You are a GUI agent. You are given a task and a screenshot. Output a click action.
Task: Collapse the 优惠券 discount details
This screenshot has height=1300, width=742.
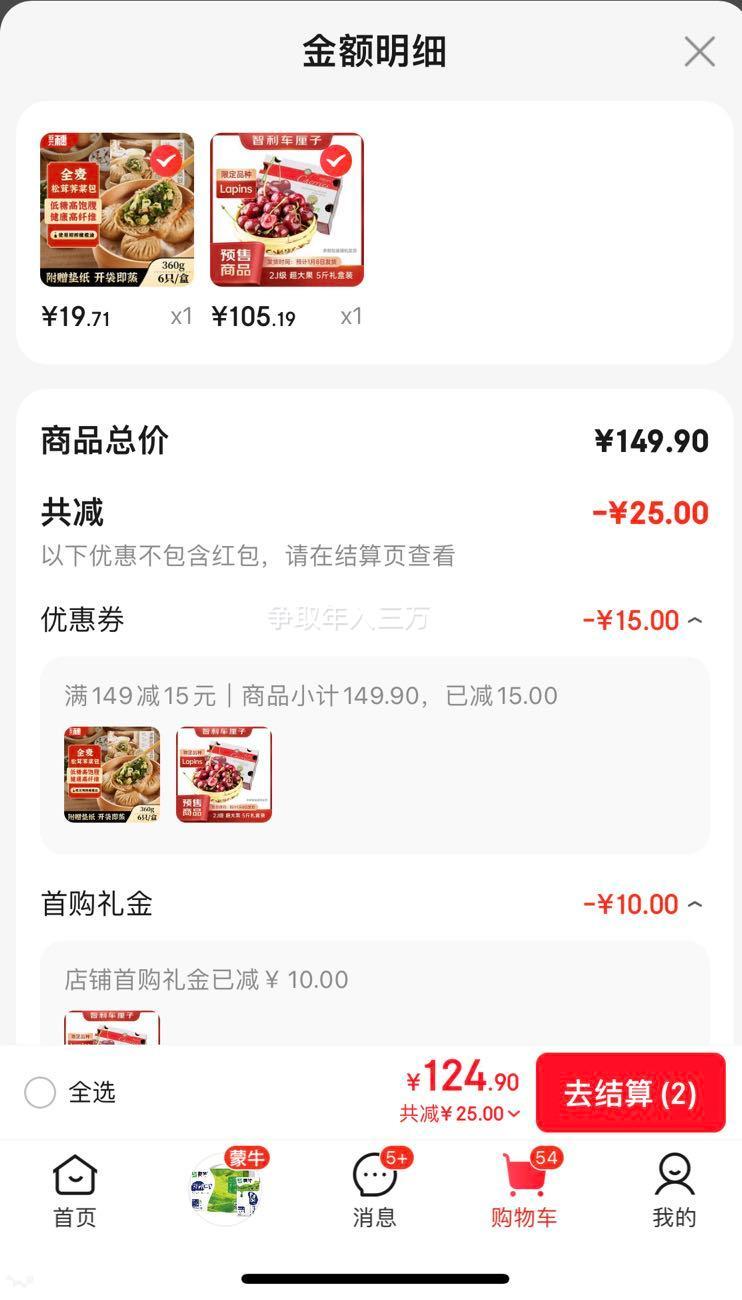(x=694, y=620)
